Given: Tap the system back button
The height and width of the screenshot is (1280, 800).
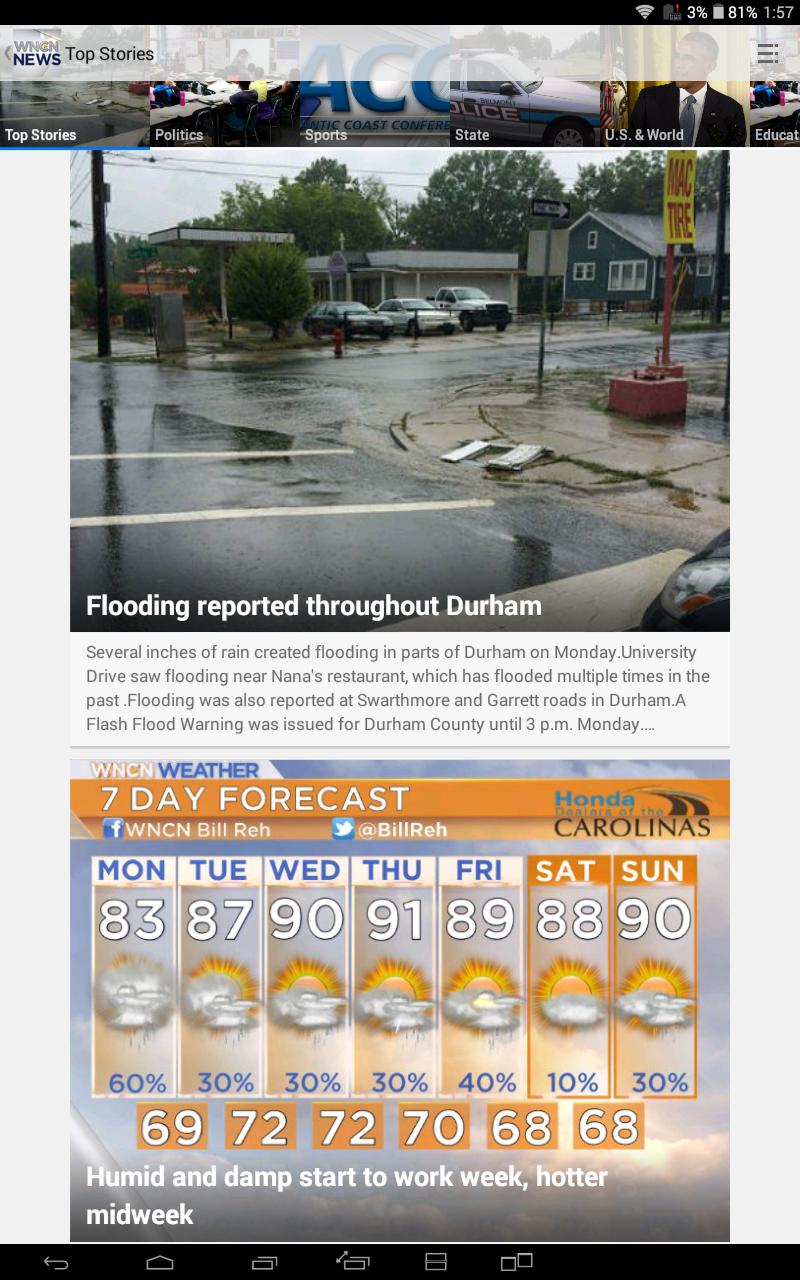Looking at the screenshot, I should pos(56,1263).
